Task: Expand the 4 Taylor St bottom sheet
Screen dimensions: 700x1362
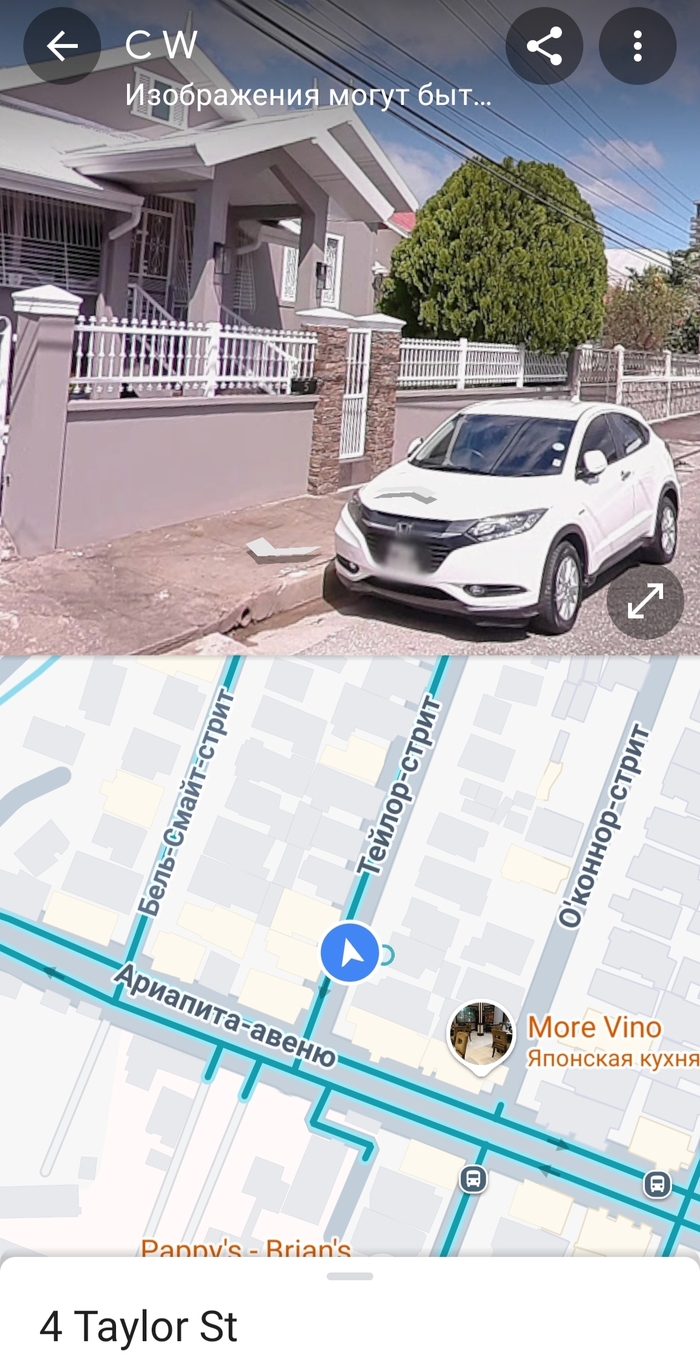Action: click(x=349, y=1277)
